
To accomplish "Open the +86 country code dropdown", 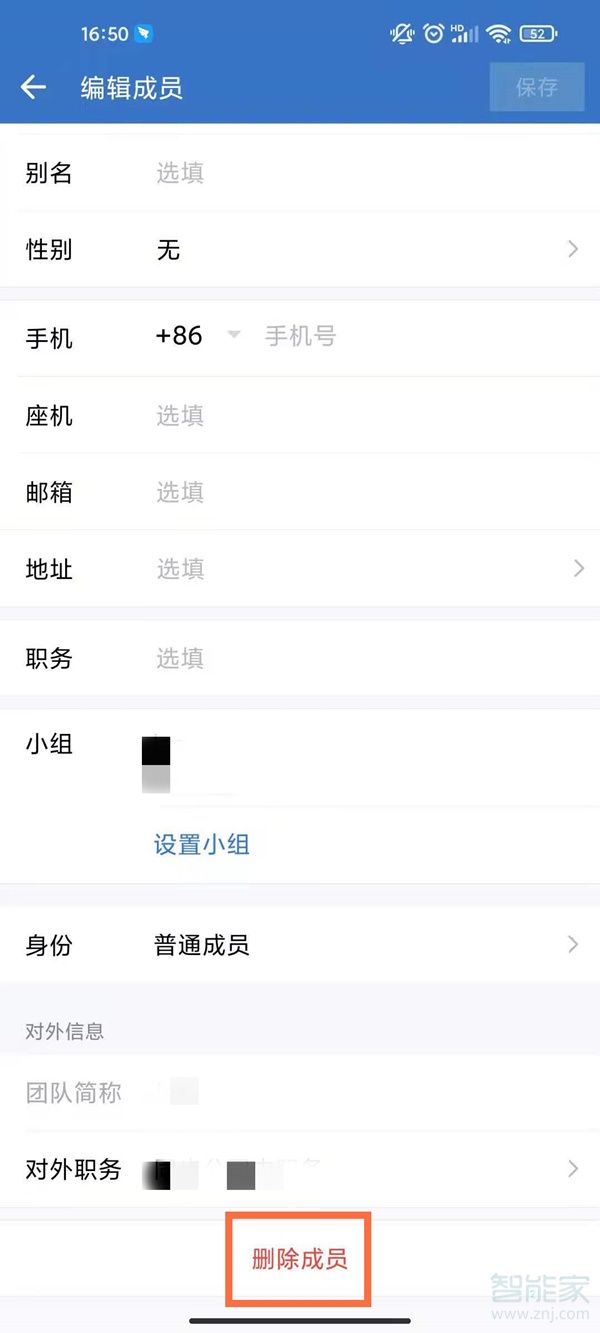I will point(199,336).
